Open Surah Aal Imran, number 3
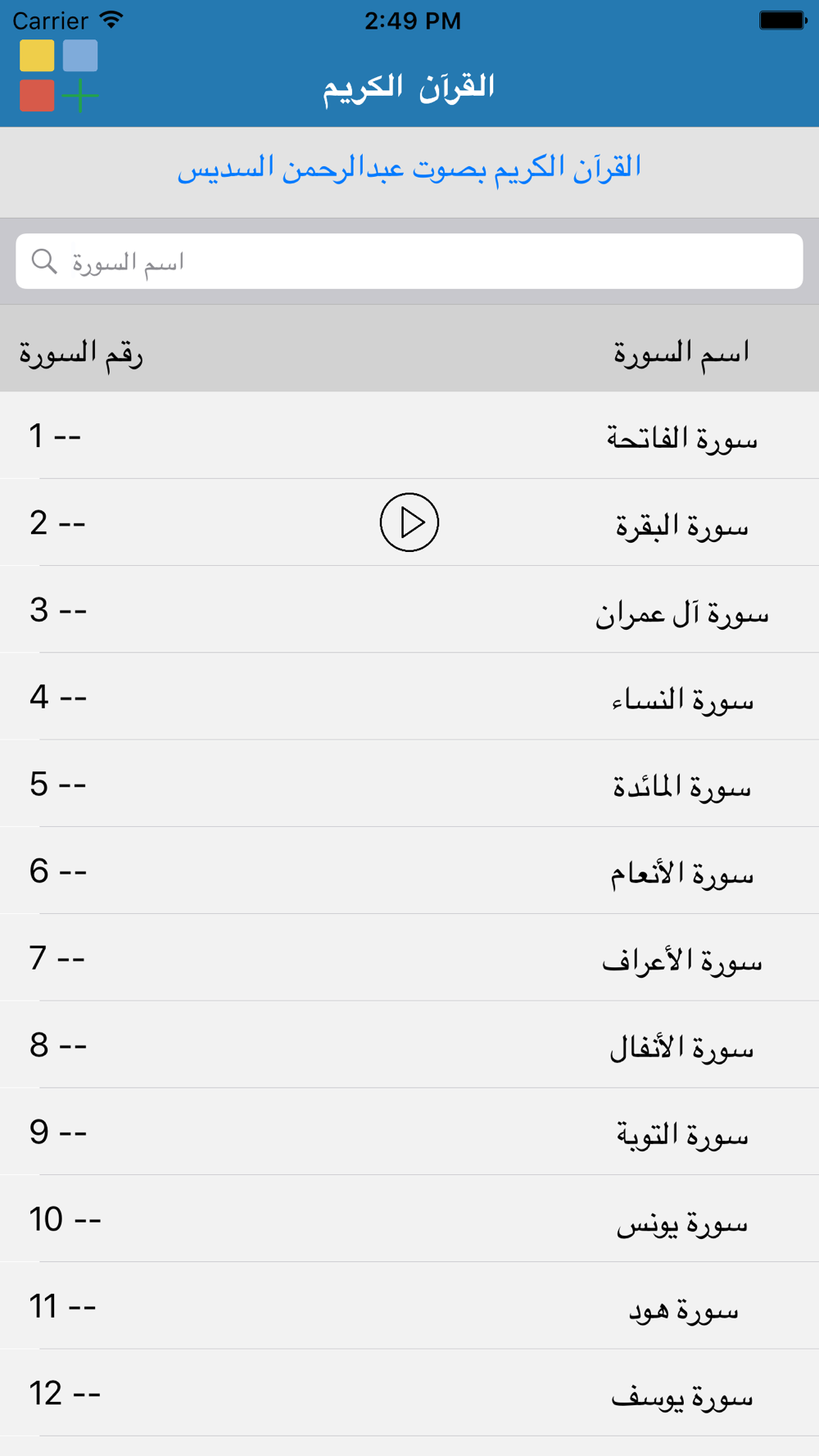 [409, 609]
